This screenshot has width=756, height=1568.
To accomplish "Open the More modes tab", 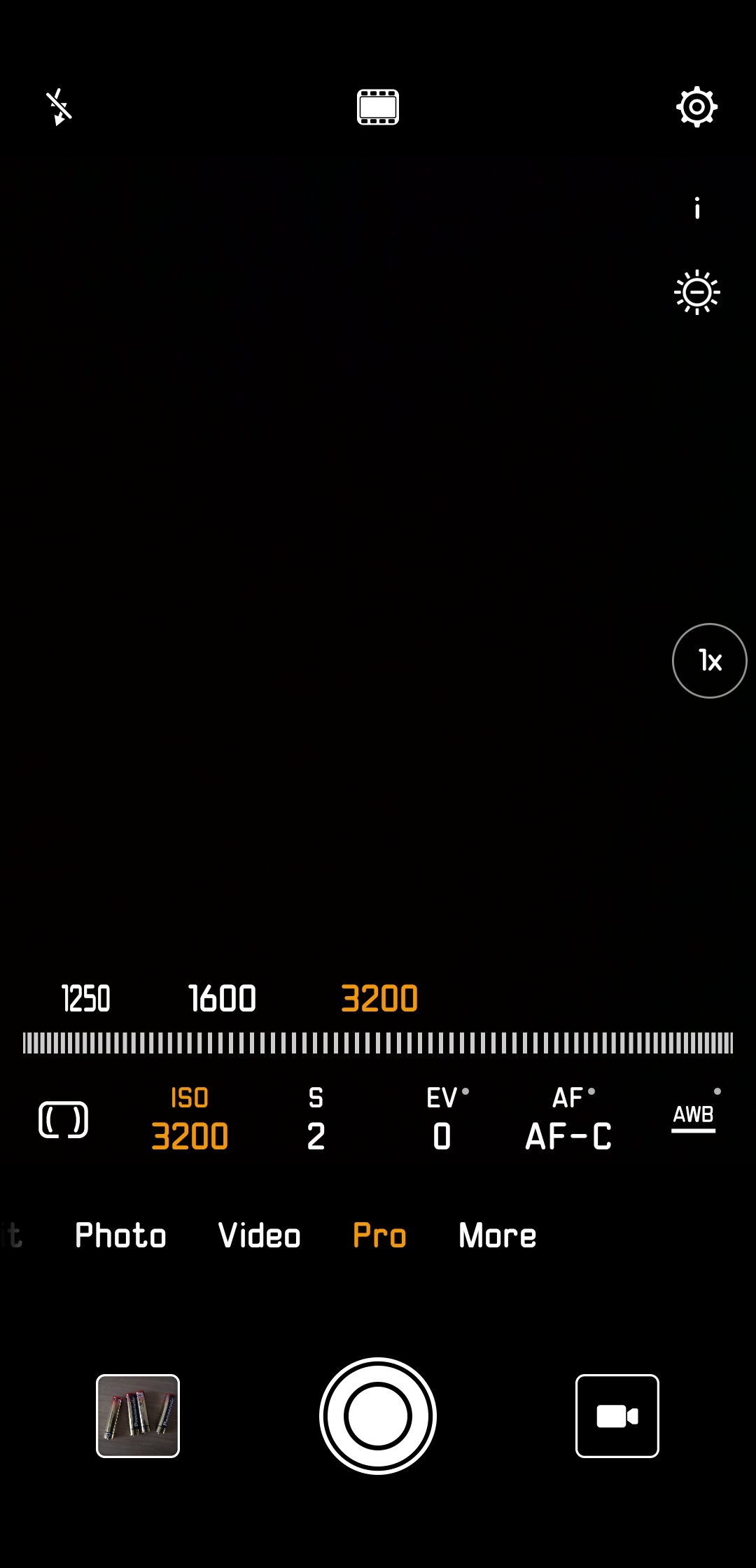I will coord(497,1235).
